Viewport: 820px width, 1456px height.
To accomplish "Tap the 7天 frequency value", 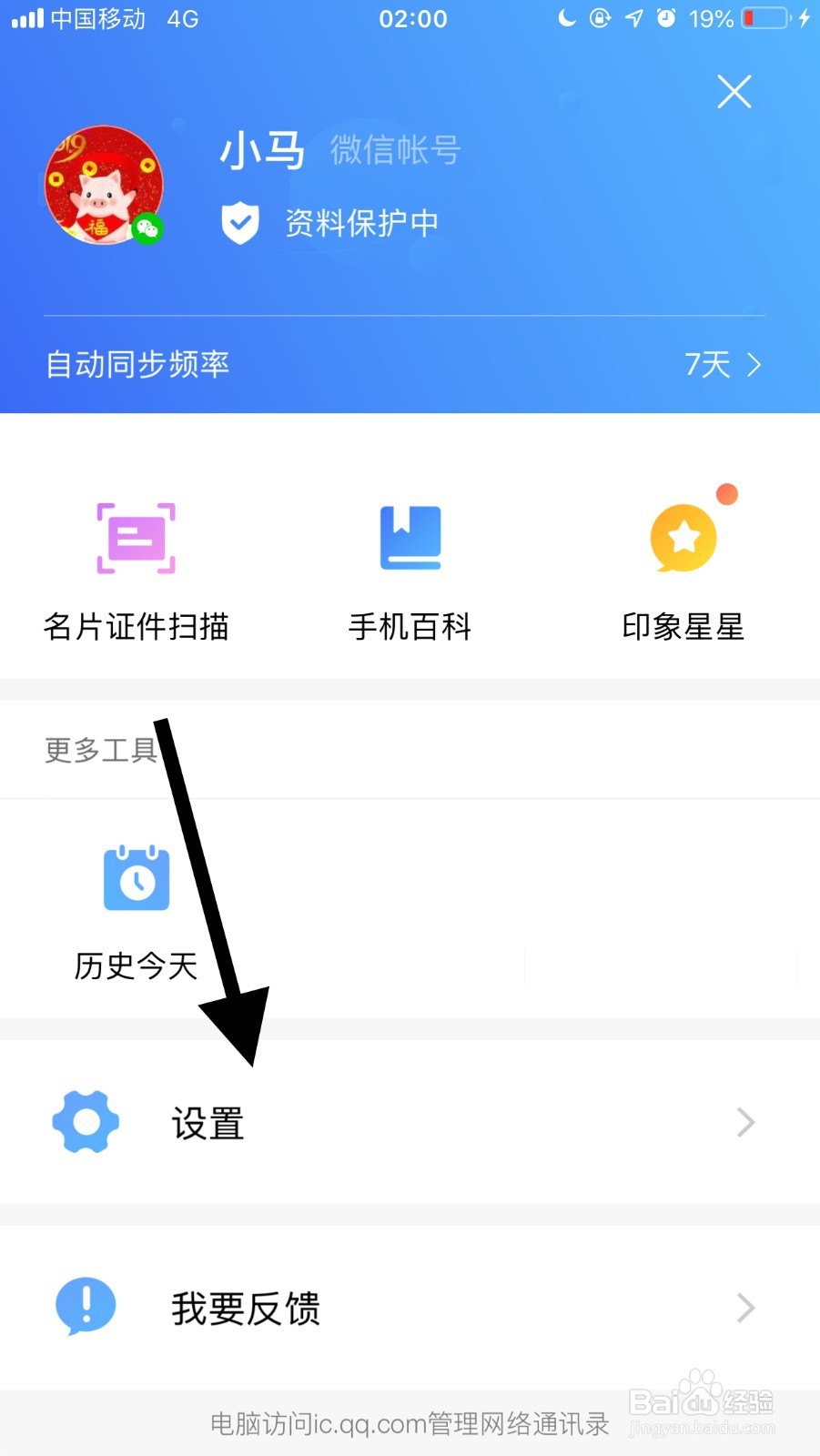I will [707, 364].
